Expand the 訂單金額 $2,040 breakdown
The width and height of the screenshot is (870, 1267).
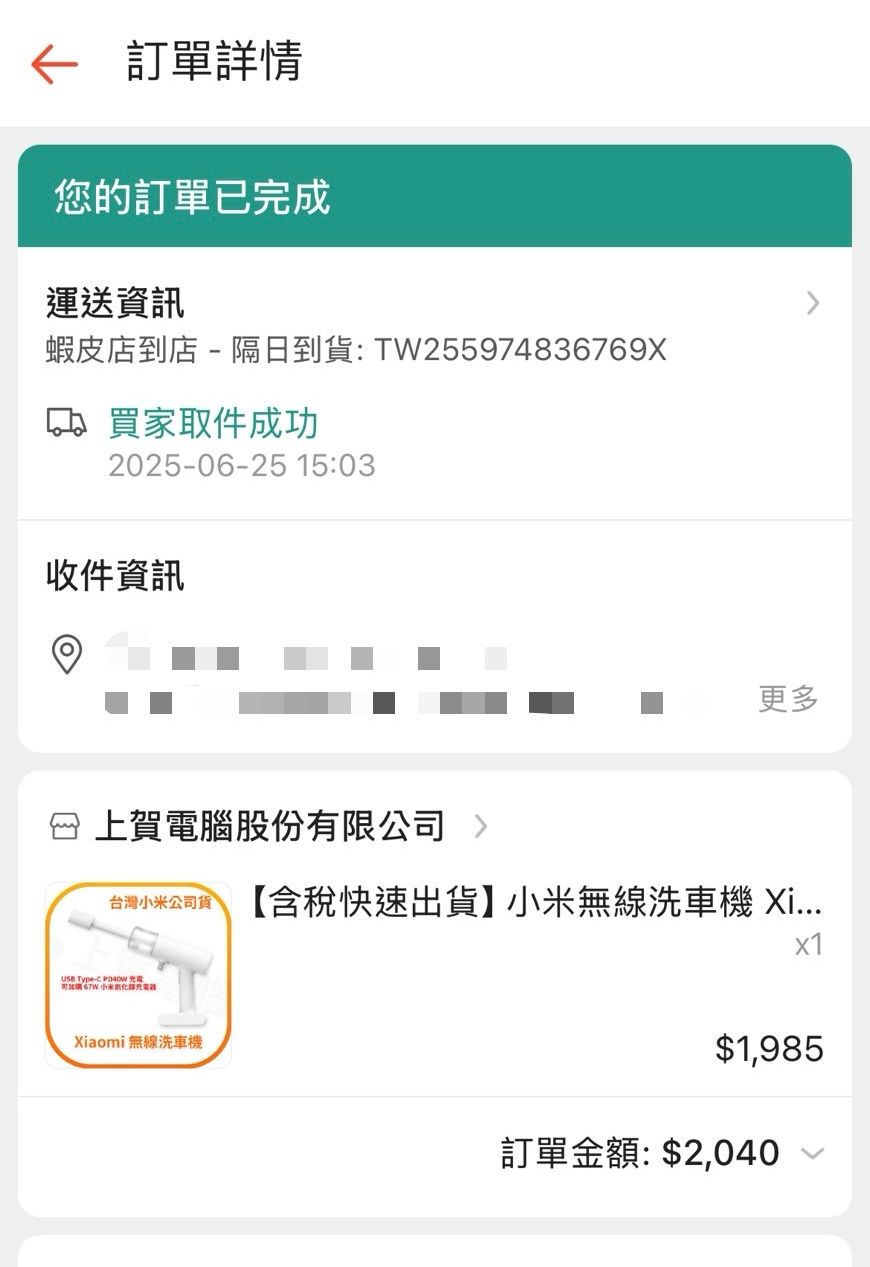(x=813, y=1153)
